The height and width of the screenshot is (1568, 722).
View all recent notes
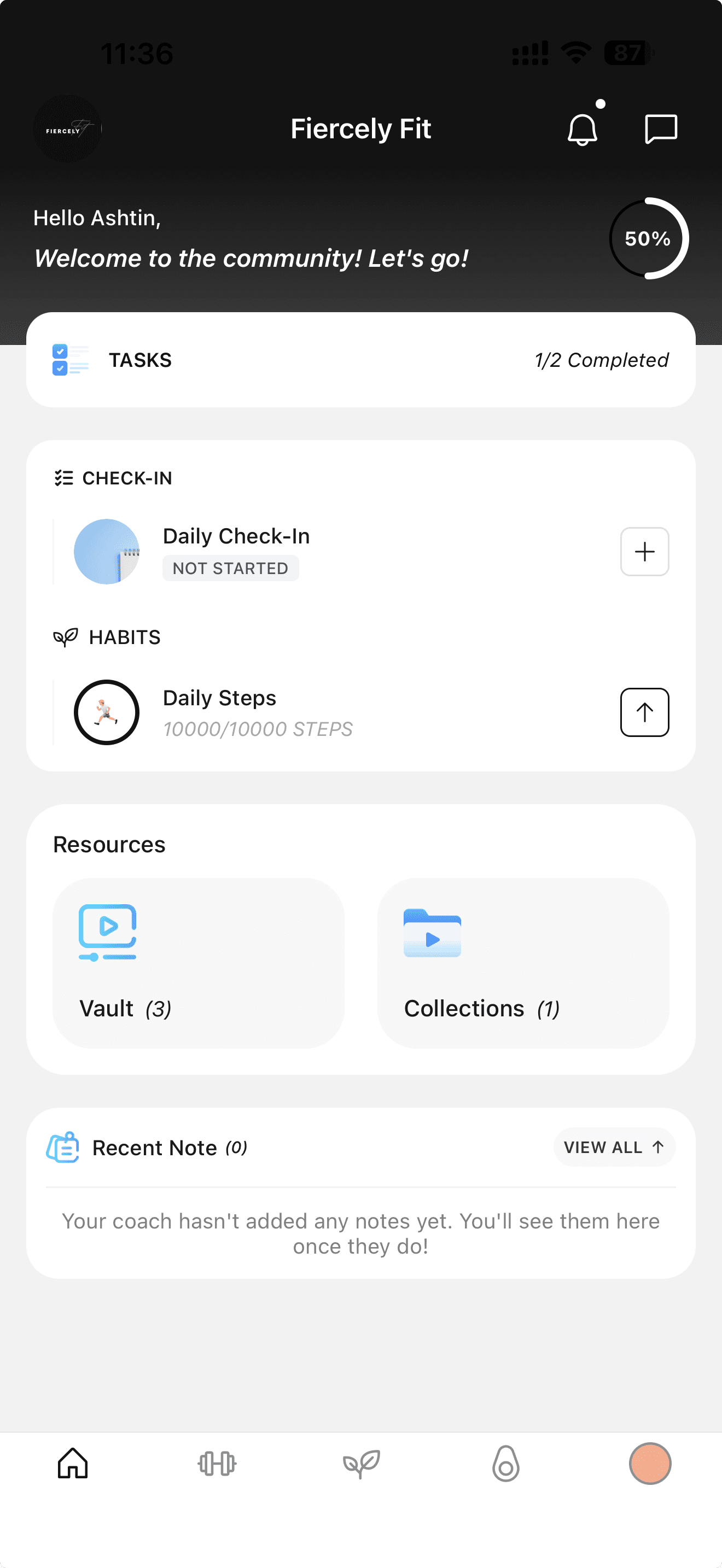pos(614,1148)
